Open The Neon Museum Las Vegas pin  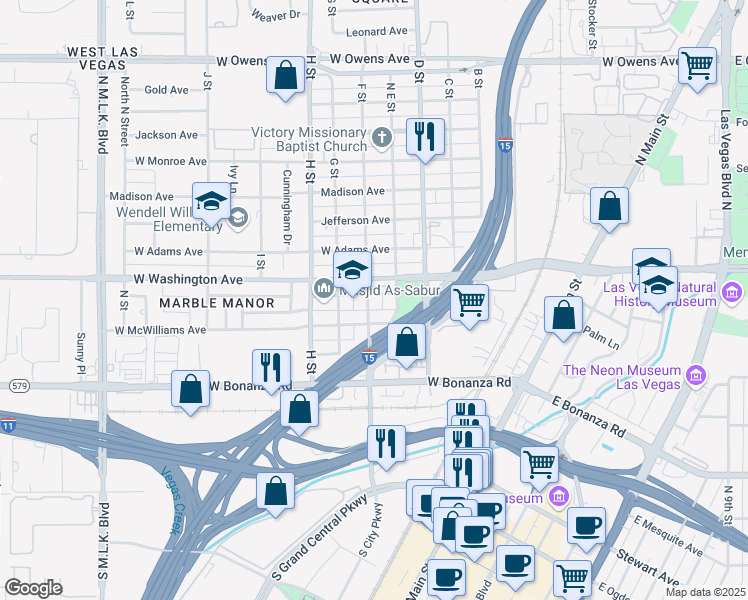click(x=696, y=376)
